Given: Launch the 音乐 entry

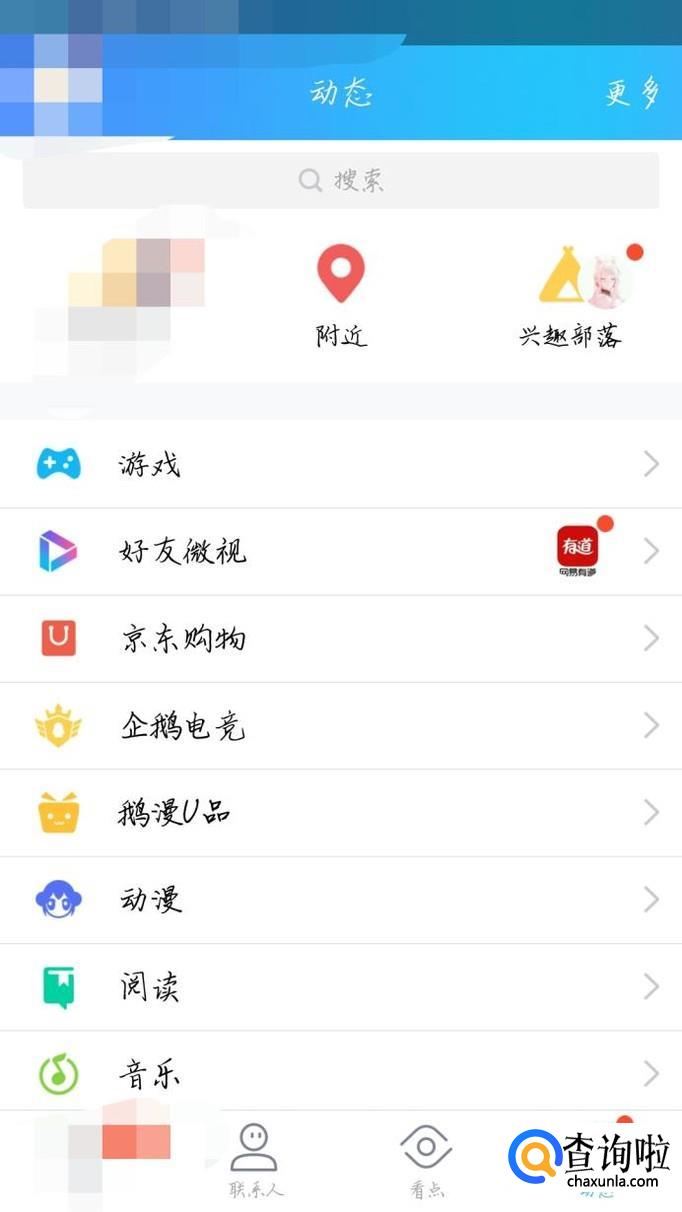Looking at the screenshot, I should [340, 1074].
